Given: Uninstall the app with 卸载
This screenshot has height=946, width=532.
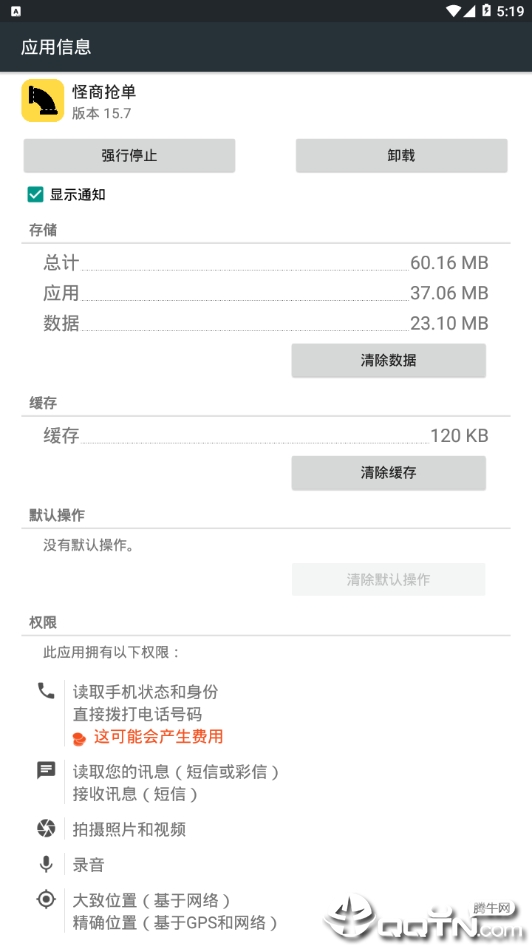Looking at the screenshot, I should tap(401, 156).
